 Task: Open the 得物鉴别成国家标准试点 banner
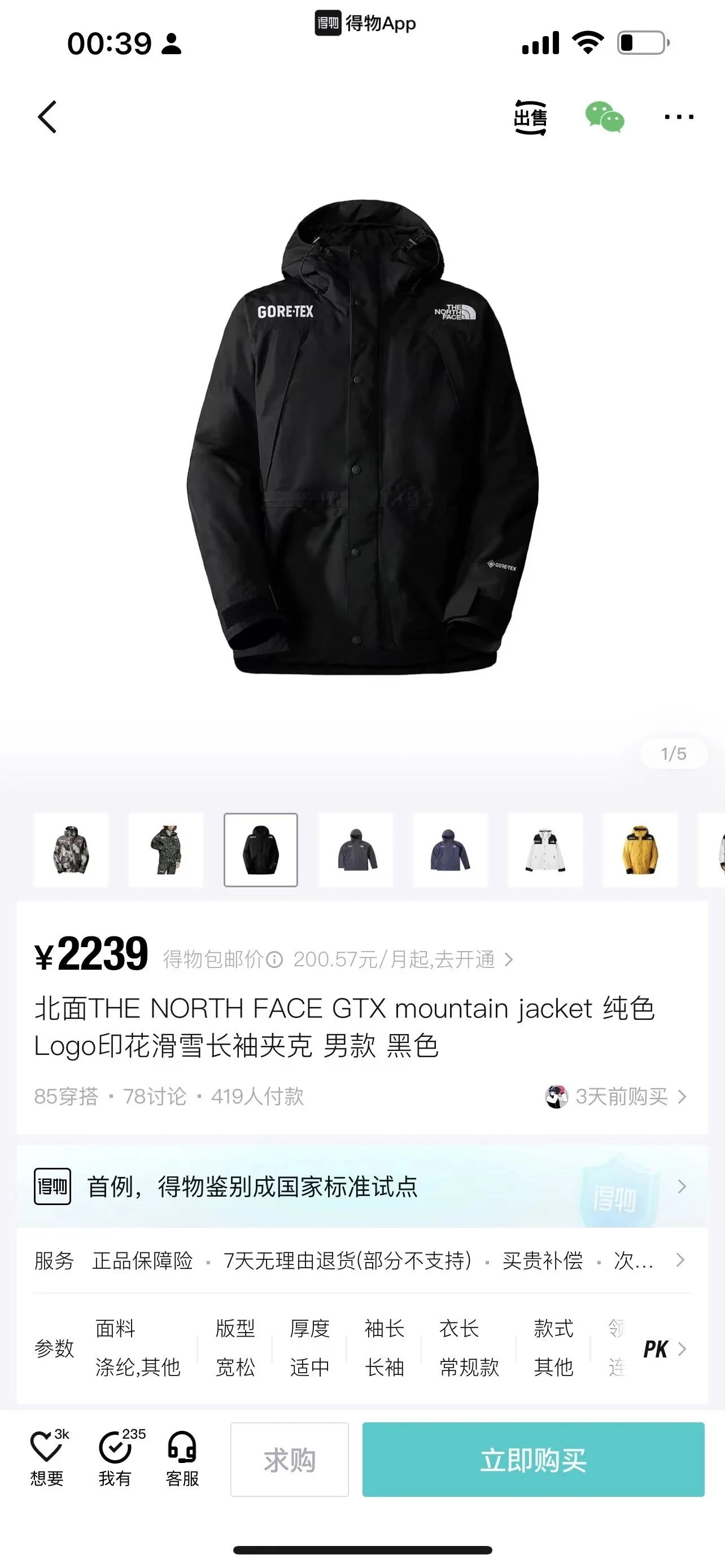pos(362,1186)
